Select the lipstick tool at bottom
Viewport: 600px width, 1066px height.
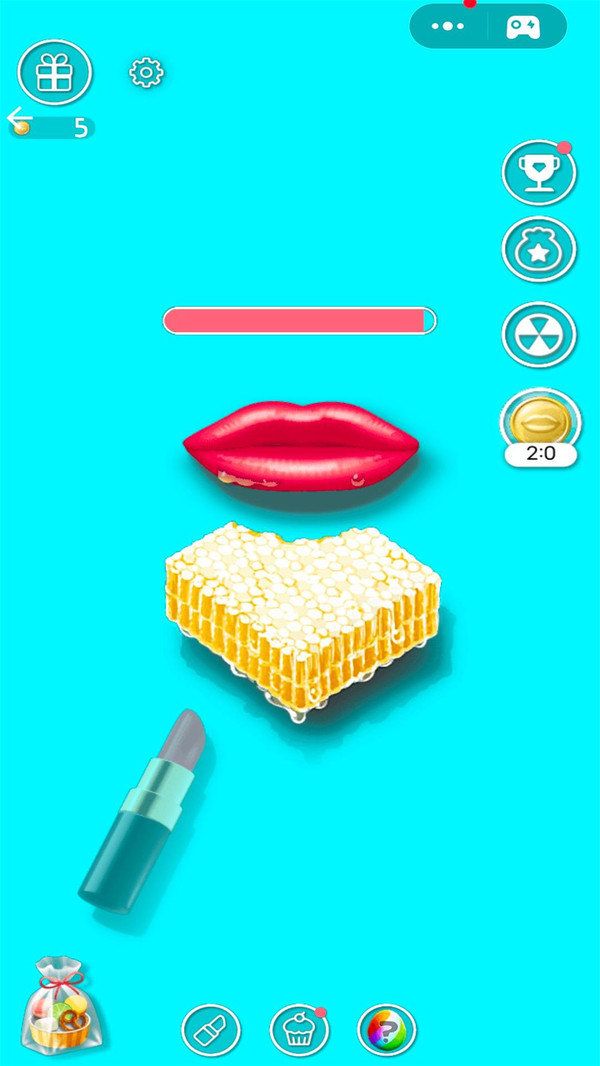point(211,1030)
